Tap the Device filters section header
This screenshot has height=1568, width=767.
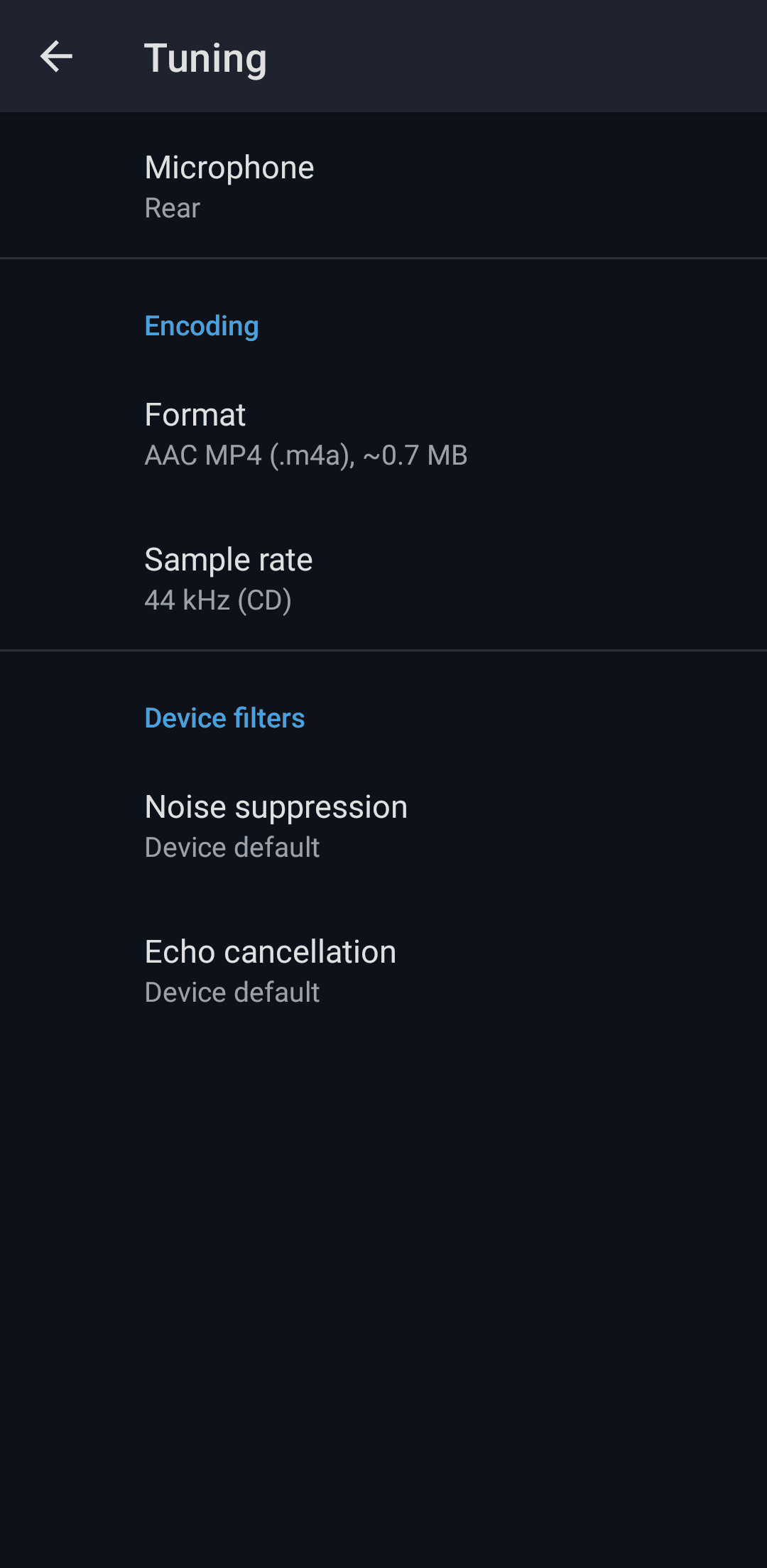click(224, 718)
